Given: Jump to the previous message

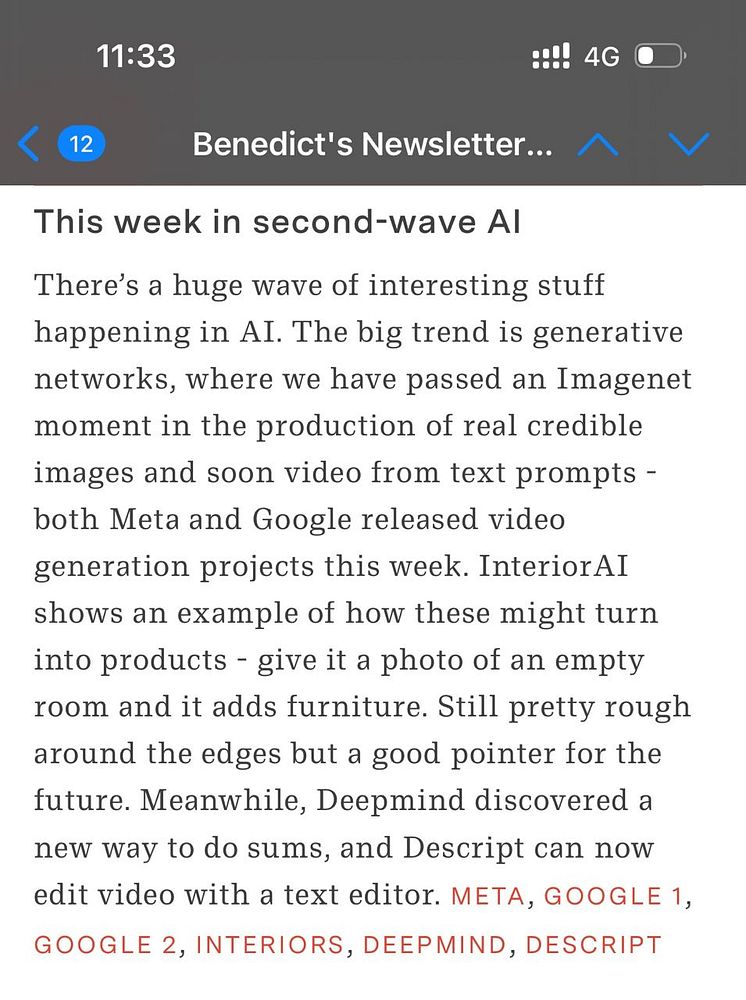Looking at the screenshot, I should tap(598, 145).
